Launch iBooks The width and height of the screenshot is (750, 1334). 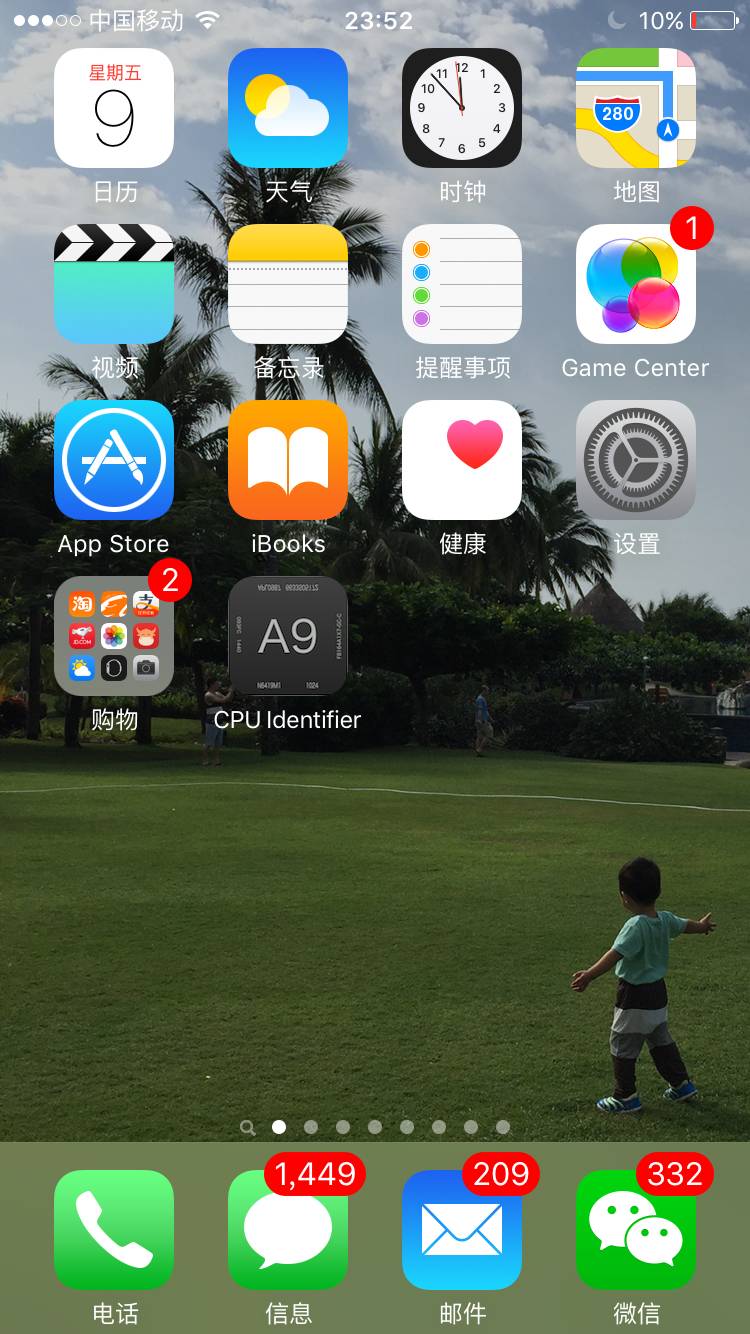(288, 460)
